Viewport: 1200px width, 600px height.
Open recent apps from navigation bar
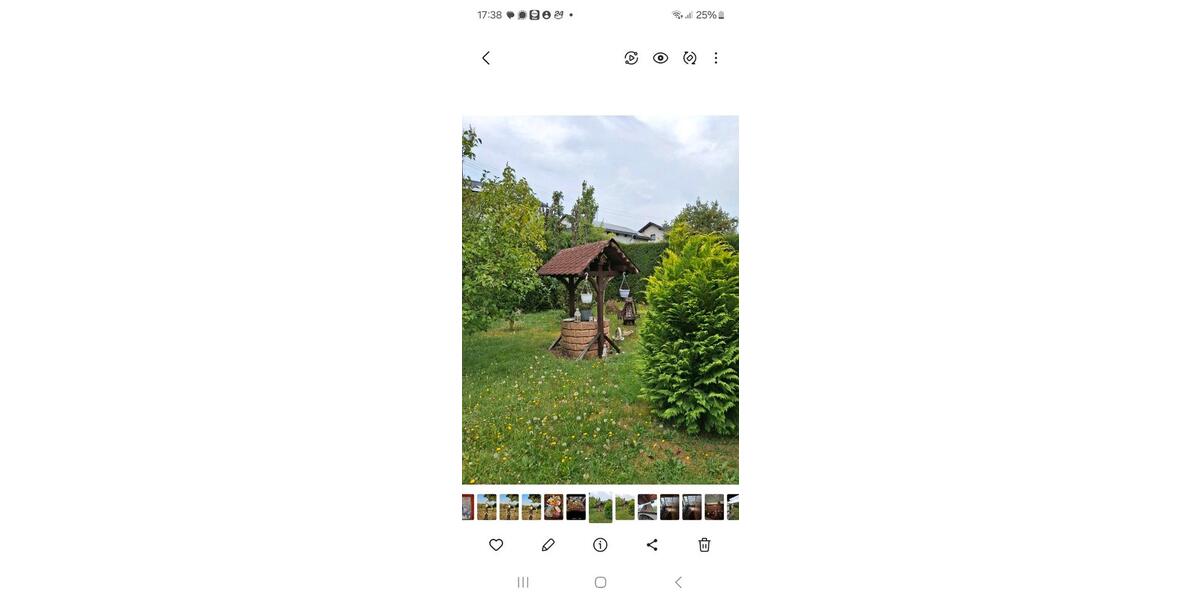(522, 582)
